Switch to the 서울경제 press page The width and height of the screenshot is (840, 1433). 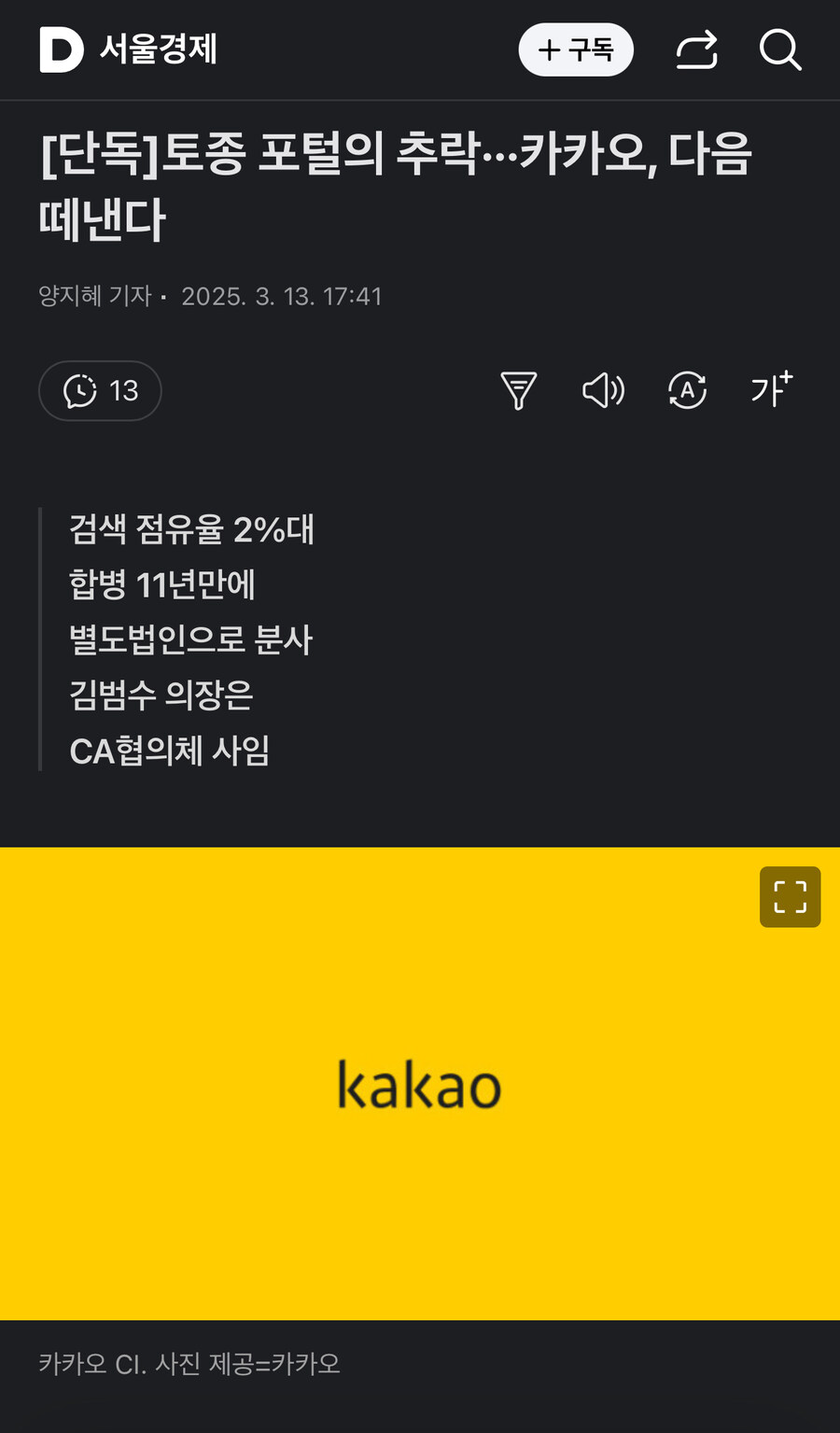(x=159, y=51)
